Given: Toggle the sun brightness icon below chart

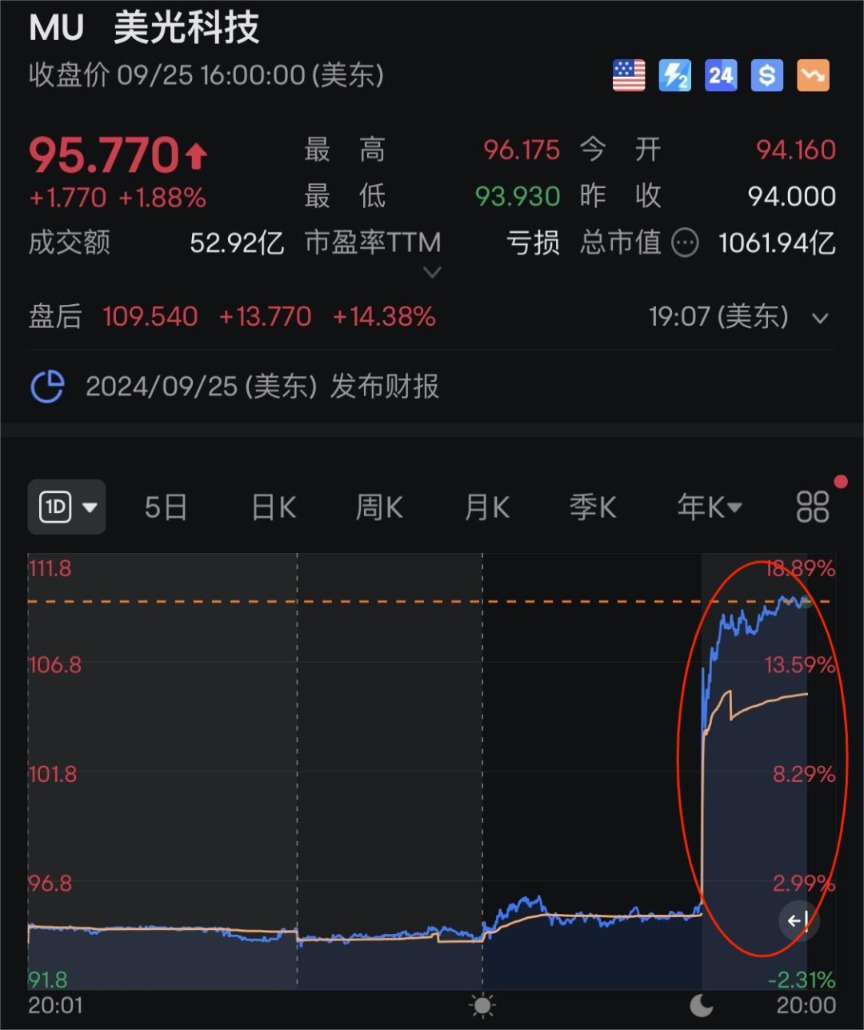Looking at the screenshot, I should pyautogui.click(x=484, y=1008).
